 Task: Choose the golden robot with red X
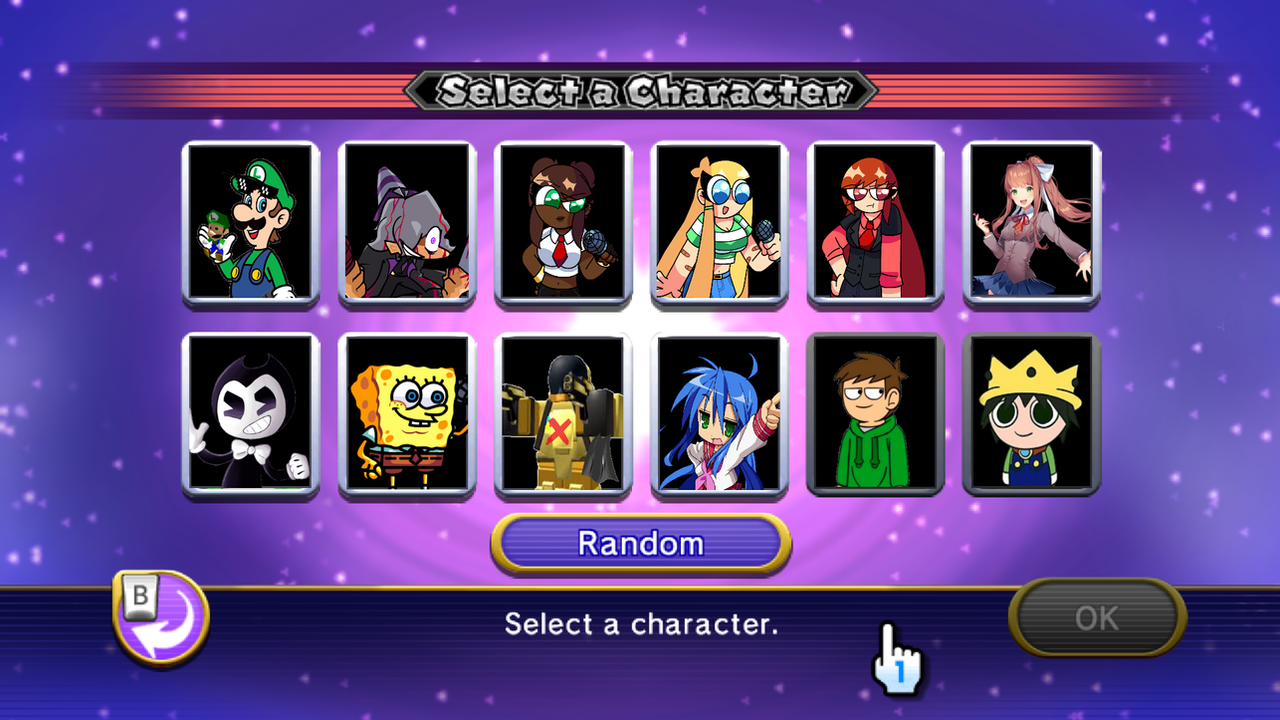click(x=563, y=414)
